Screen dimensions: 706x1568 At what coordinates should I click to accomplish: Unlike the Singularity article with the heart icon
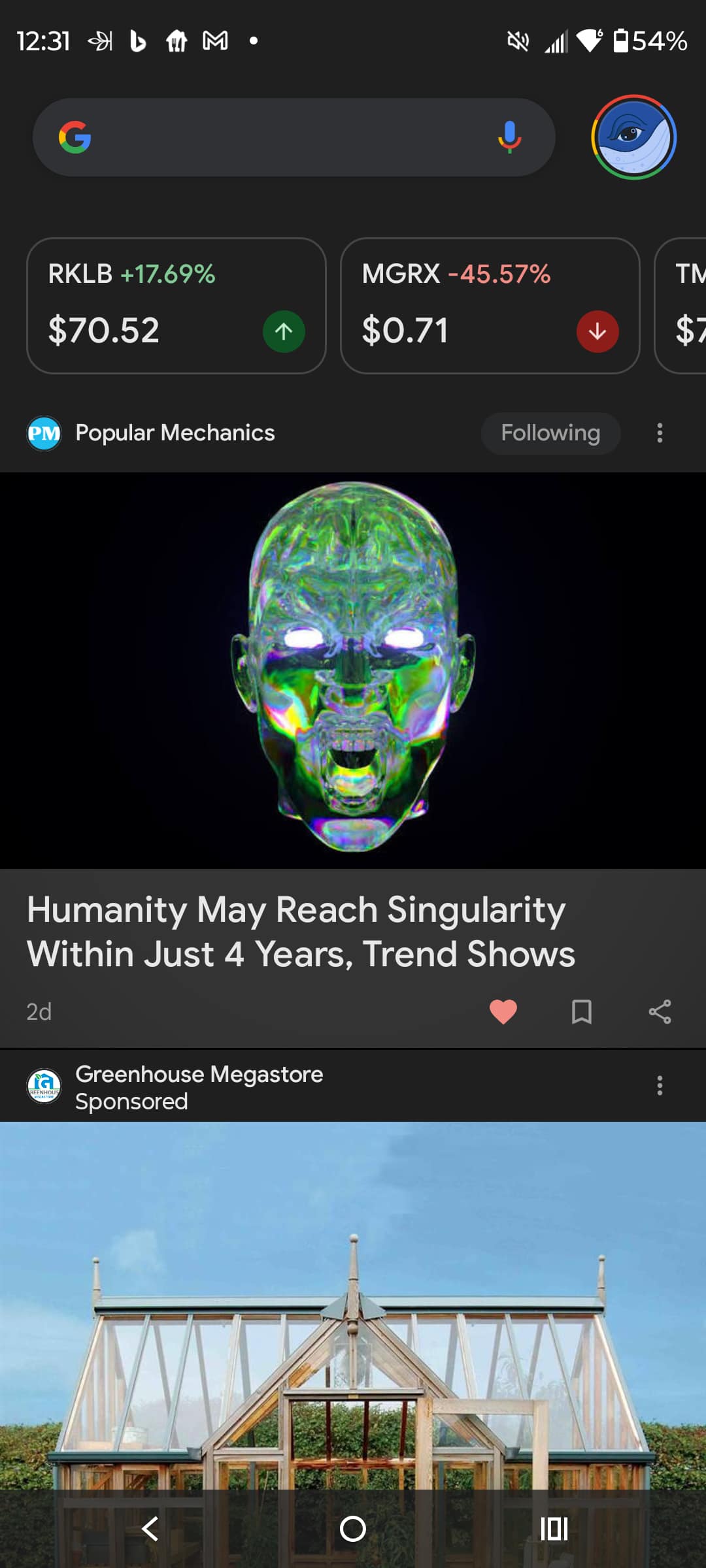(x=503, y=1011)
